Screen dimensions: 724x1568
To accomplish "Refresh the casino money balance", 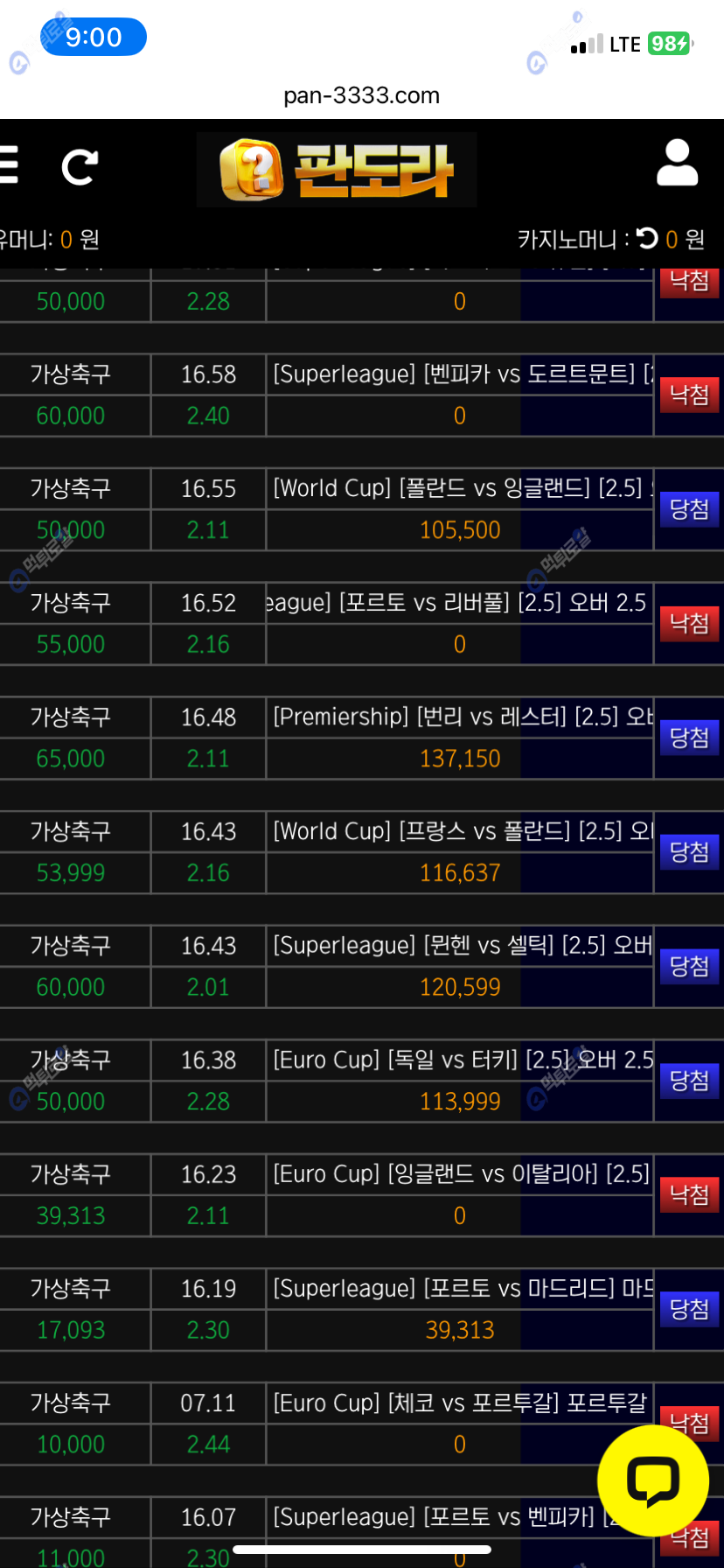I will tap(647, 238).
